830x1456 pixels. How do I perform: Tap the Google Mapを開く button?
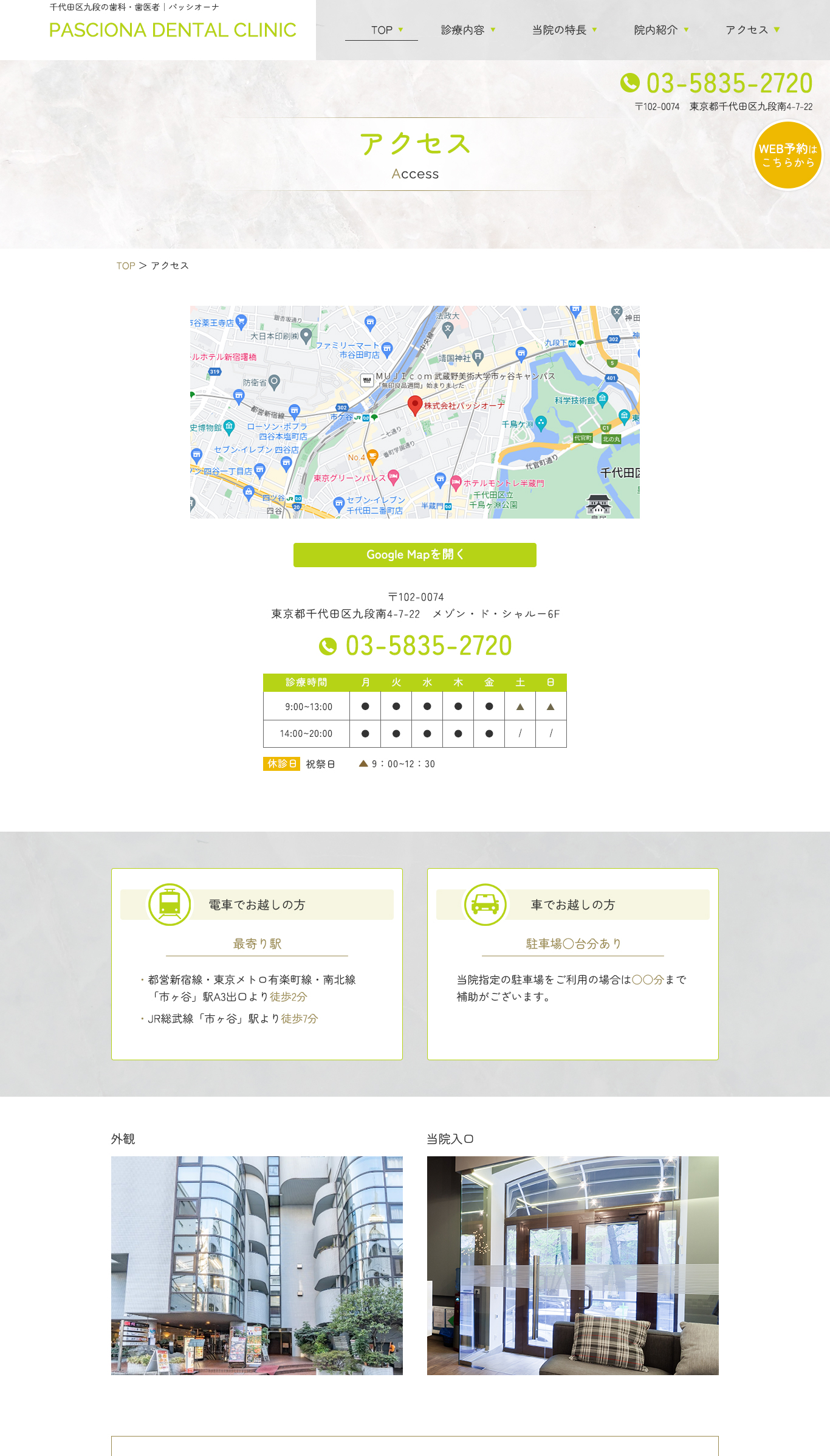(415, 555)
